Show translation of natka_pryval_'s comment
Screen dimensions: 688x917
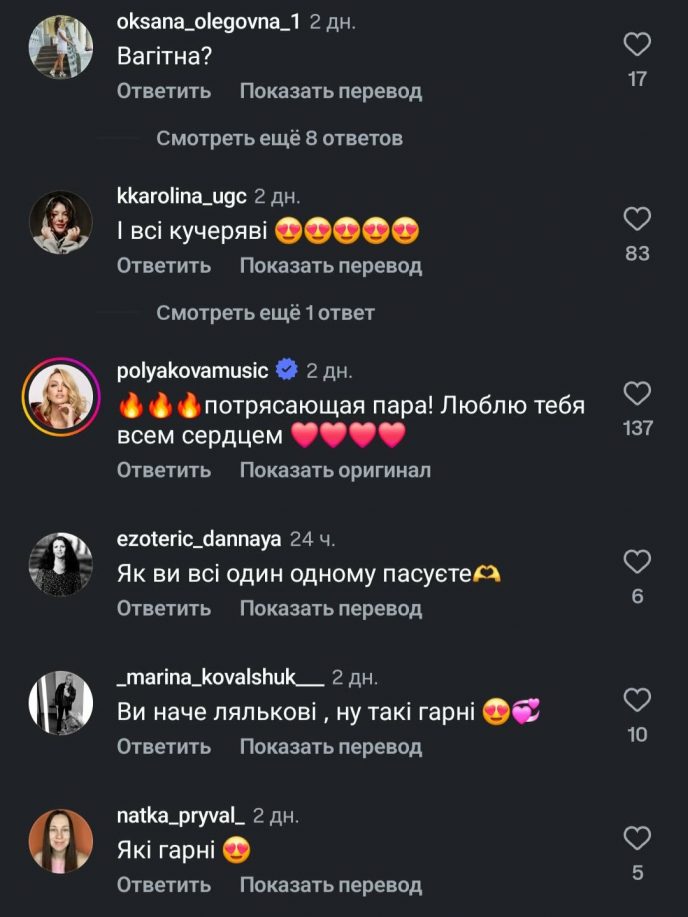330,885
